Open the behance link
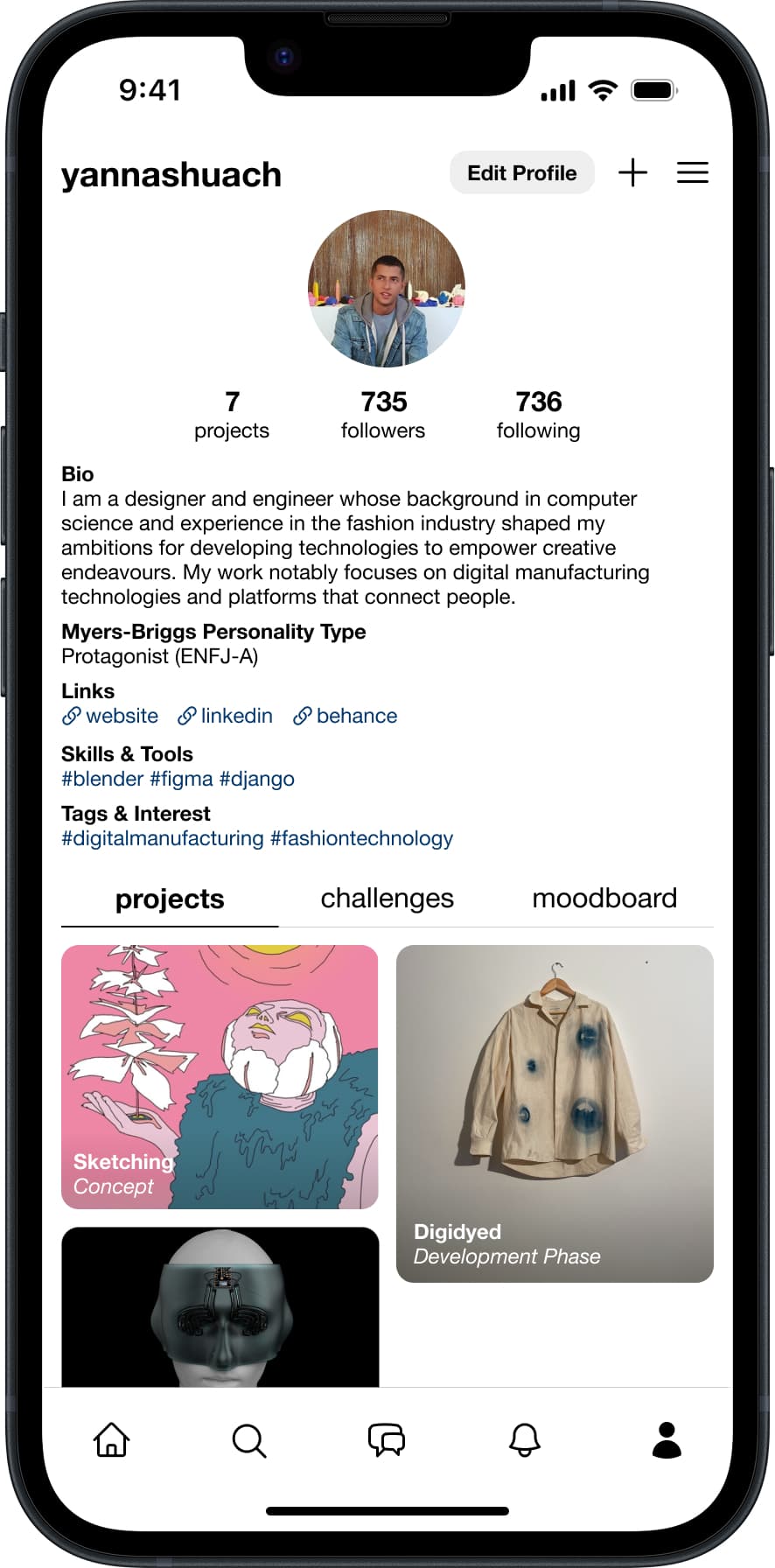The image size is (775, 1568). point(346,716)
